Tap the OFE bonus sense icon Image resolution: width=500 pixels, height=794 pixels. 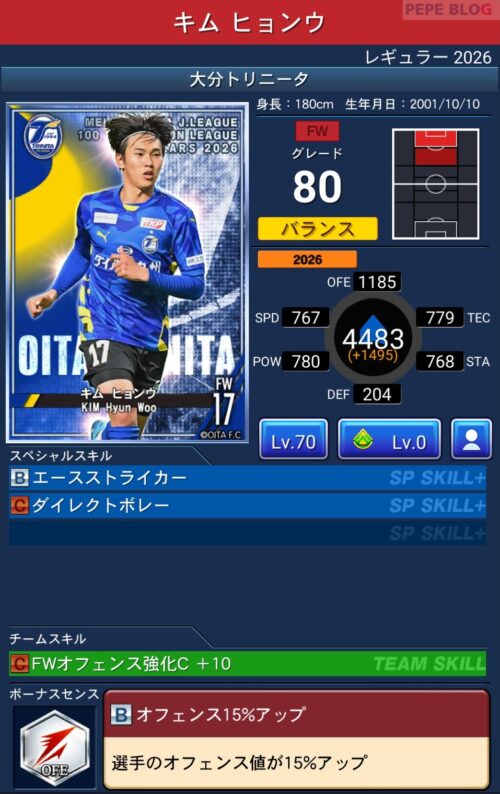[54, 747]
